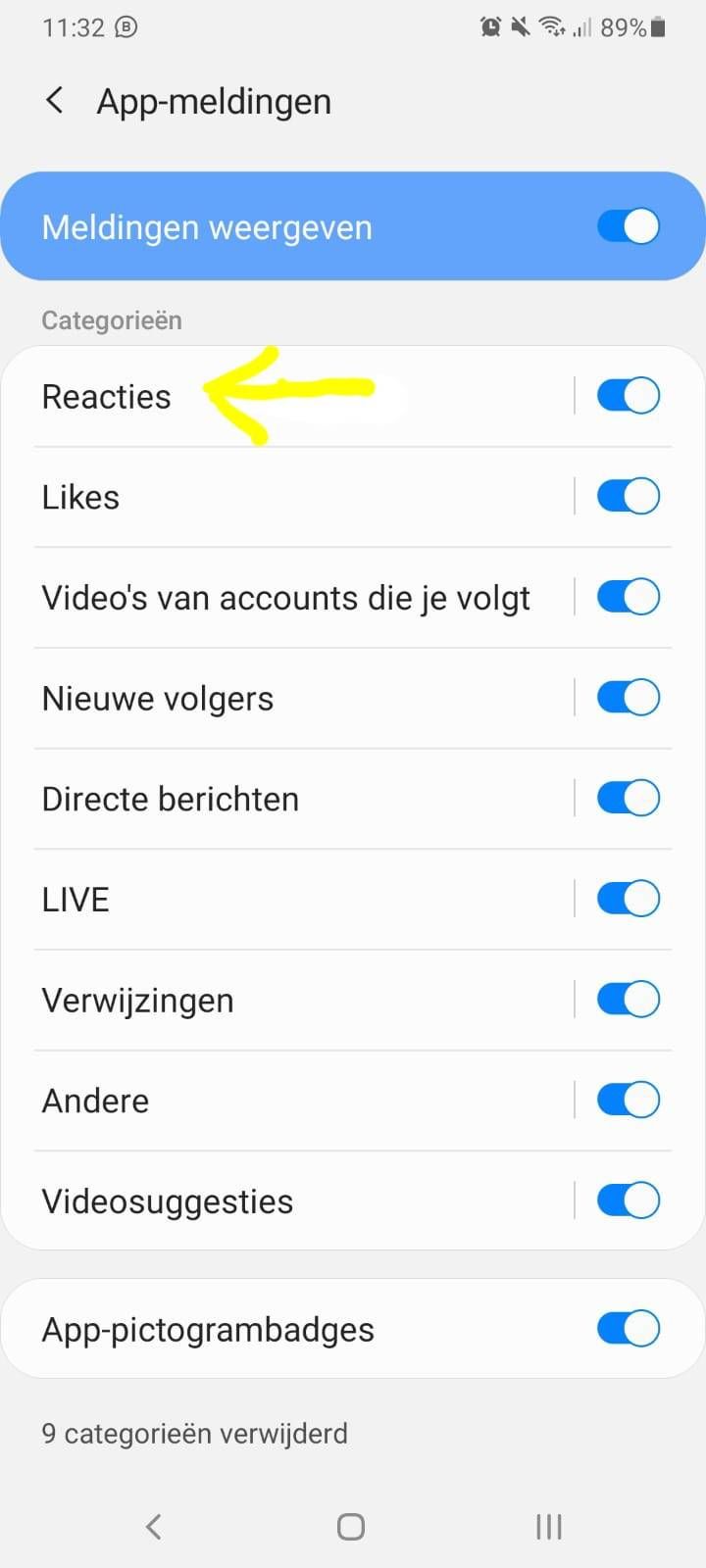Viewport: 706px width, 1568px height.
Task: Toggle Video's van accounts die je volgt switch
Action: tap(629, 597)
